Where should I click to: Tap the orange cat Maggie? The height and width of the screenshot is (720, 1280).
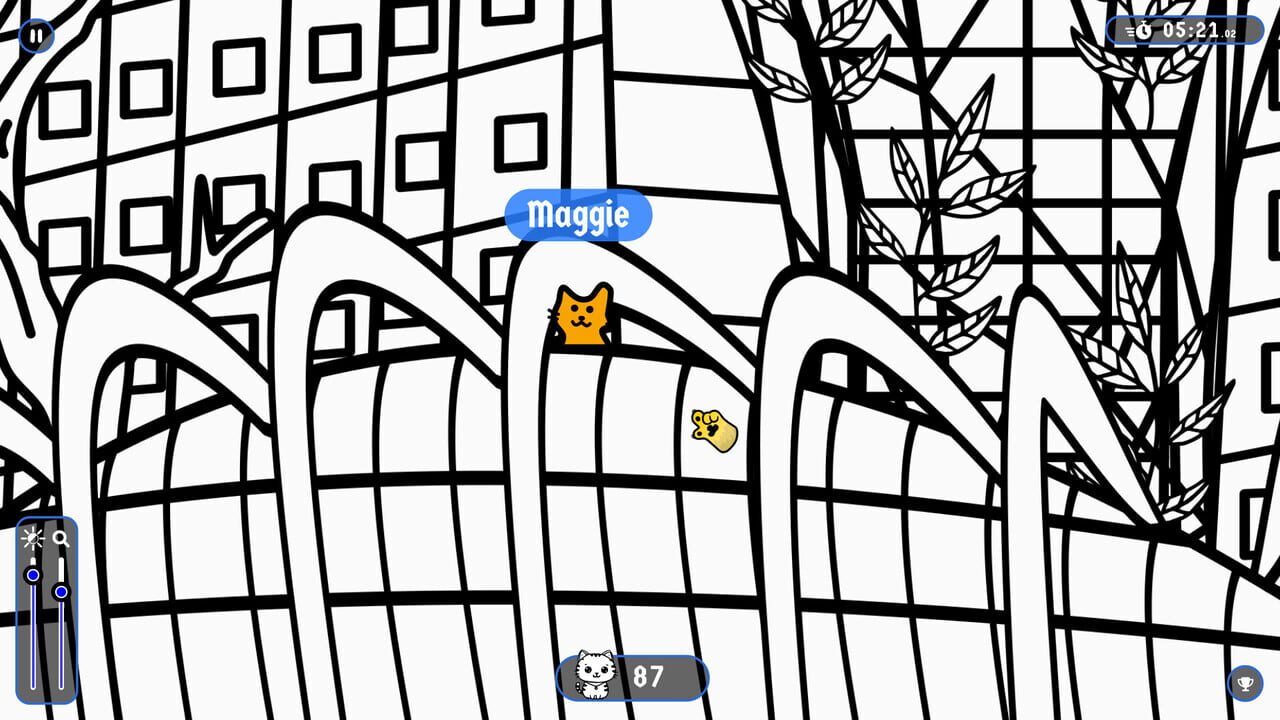tap(584, 316)
